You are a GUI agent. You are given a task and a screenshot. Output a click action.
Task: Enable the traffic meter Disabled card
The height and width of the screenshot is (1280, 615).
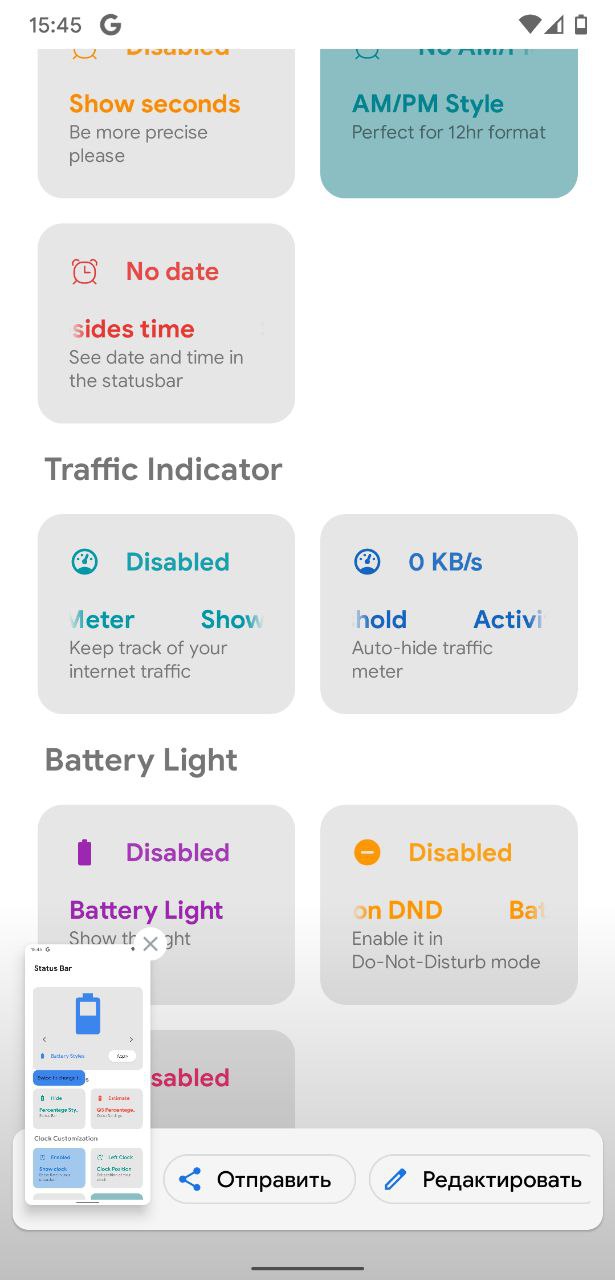click(x=166, y=614)
